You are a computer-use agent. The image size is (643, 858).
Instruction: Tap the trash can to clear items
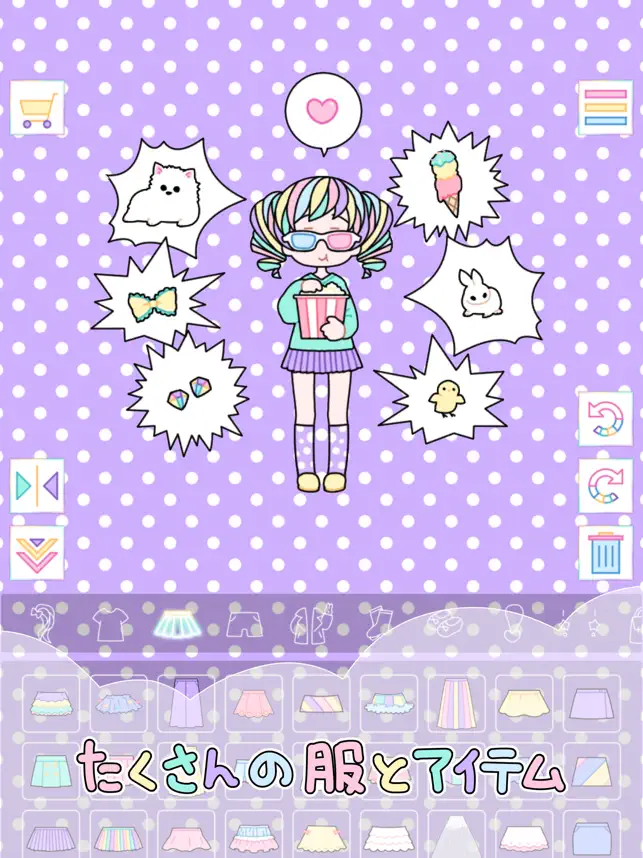pos(605,553)
